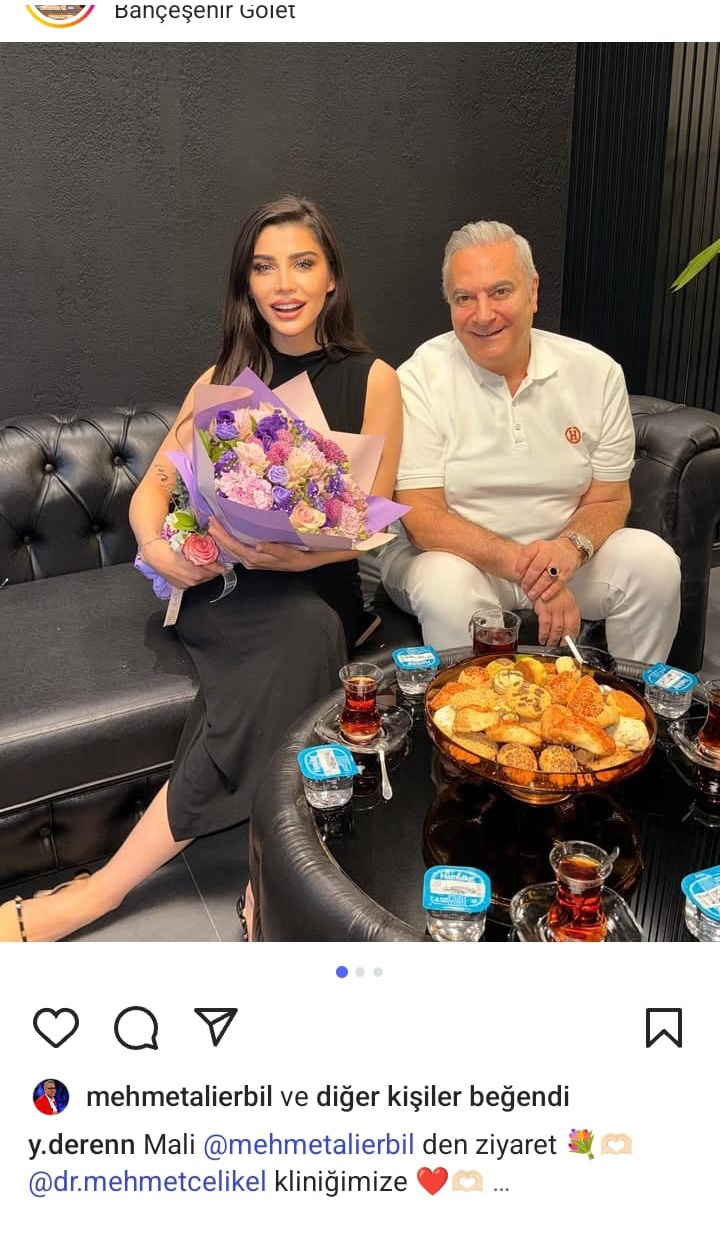This screenshot has width=720, height=1233.
Task: Share this post via the paper plane icon
Action: point(216,1027)
